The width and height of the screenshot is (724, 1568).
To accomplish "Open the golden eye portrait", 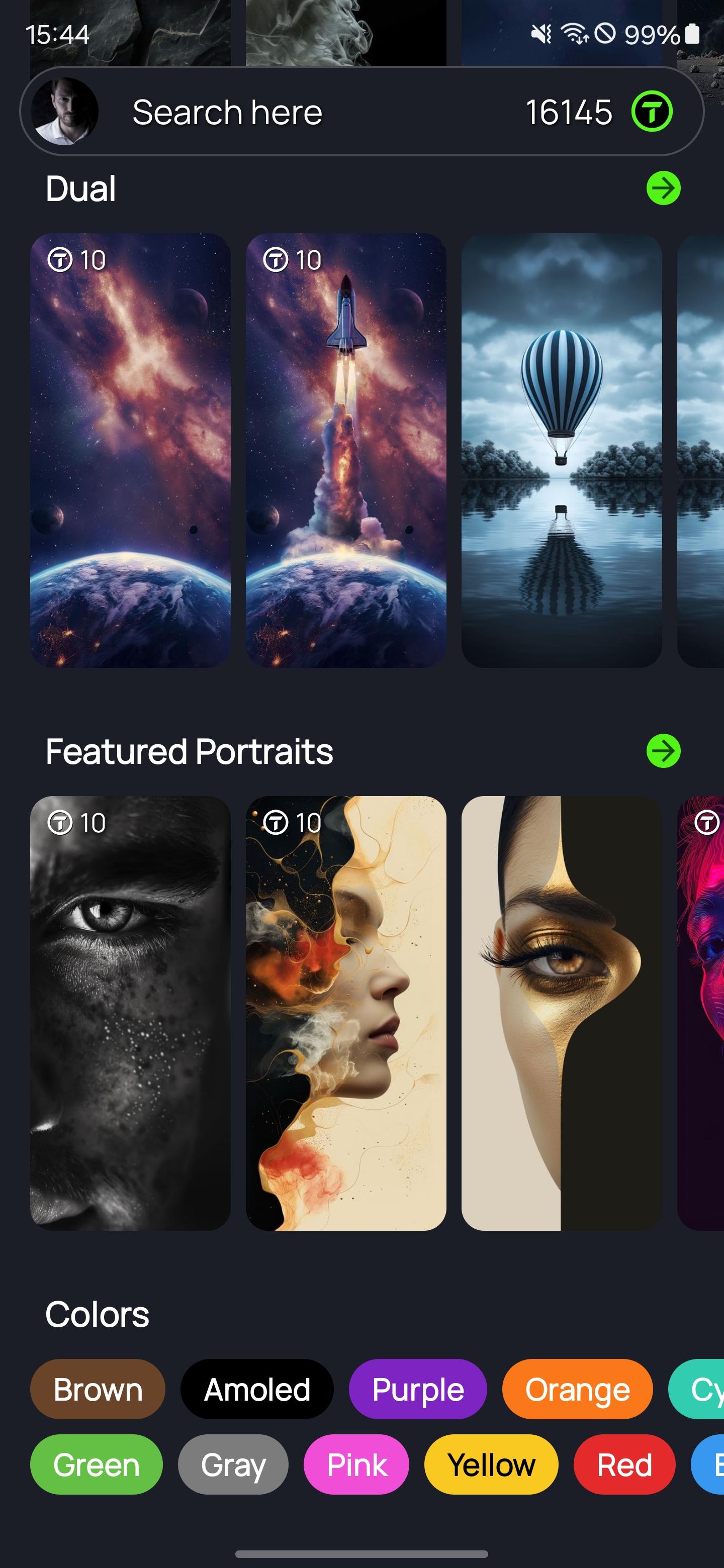I will [562, 1013].
